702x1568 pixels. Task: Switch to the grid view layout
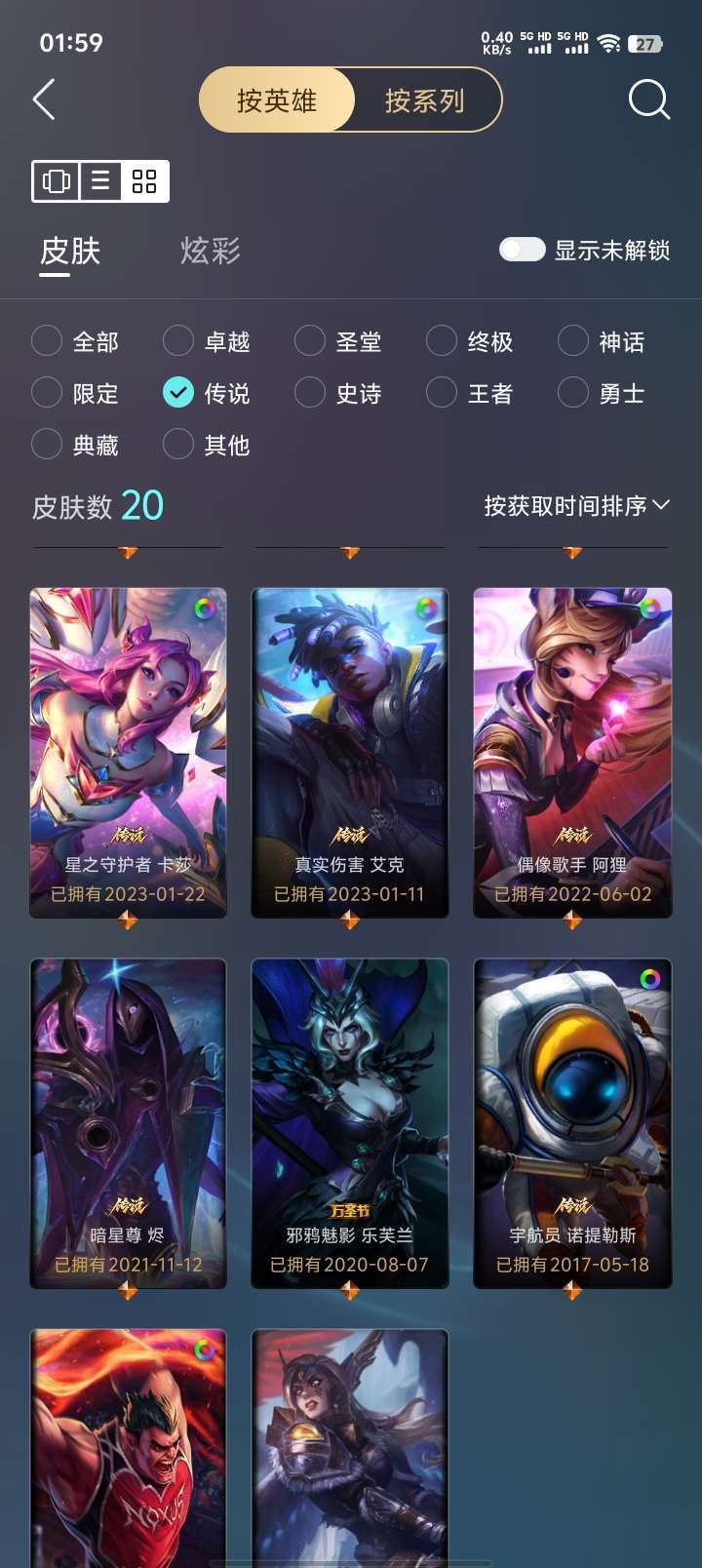(144, 181)
